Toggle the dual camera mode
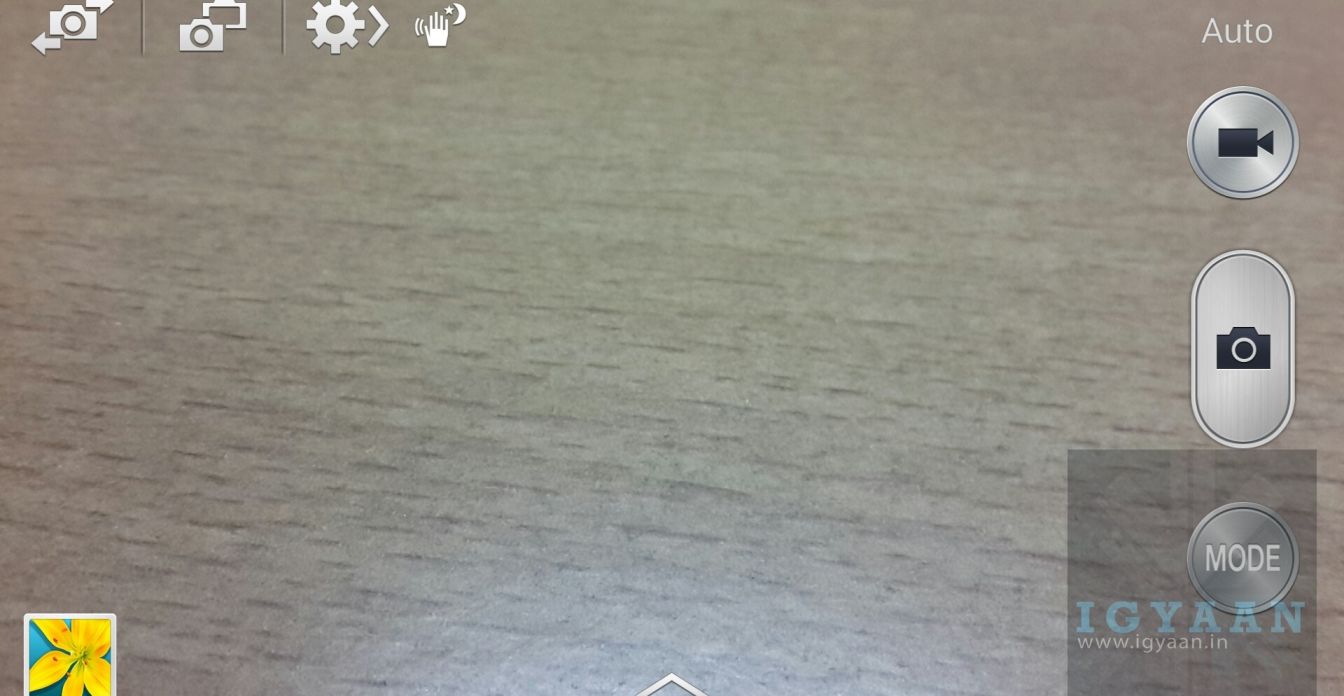 click(x=212, y=27)
